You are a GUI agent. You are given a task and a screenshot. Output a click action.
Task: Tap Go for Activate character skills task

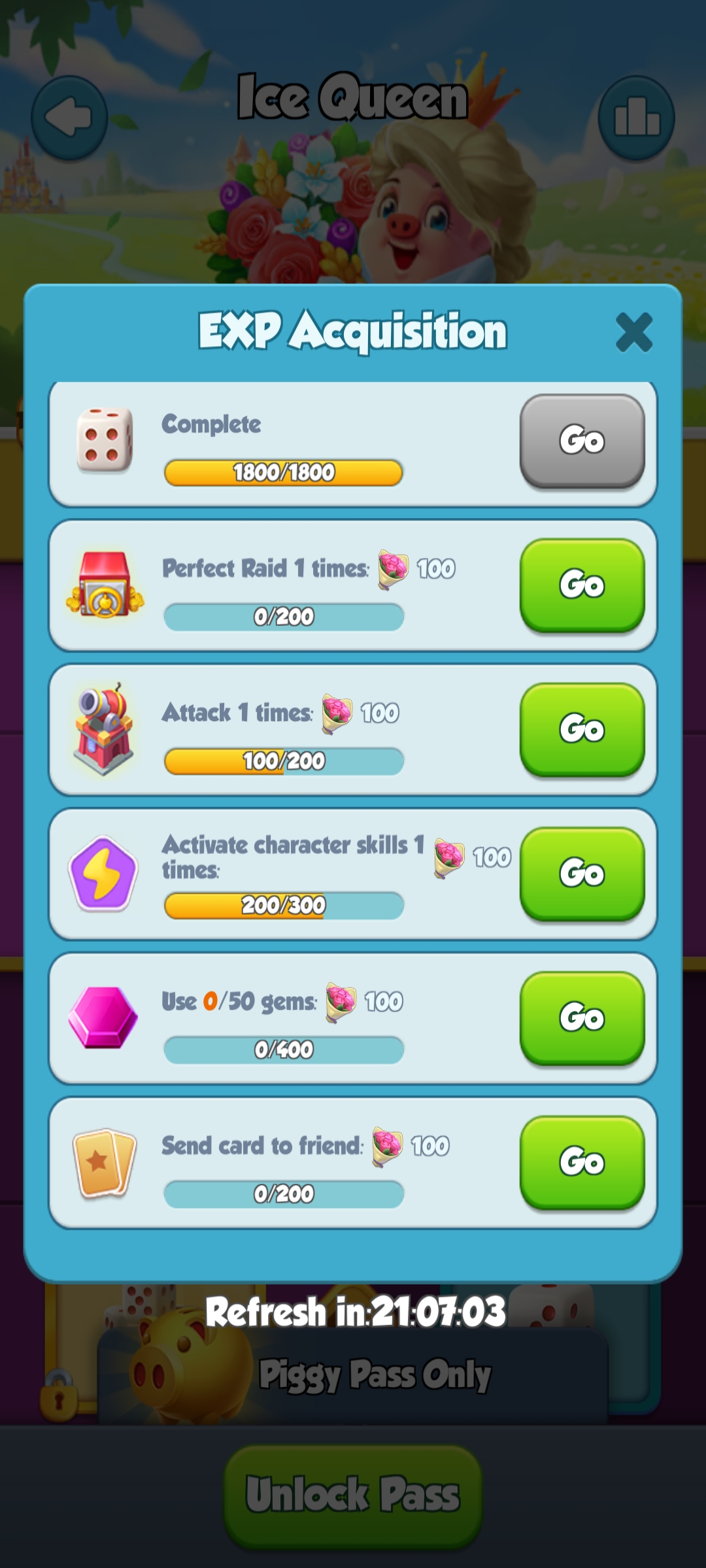coord(582,873)
